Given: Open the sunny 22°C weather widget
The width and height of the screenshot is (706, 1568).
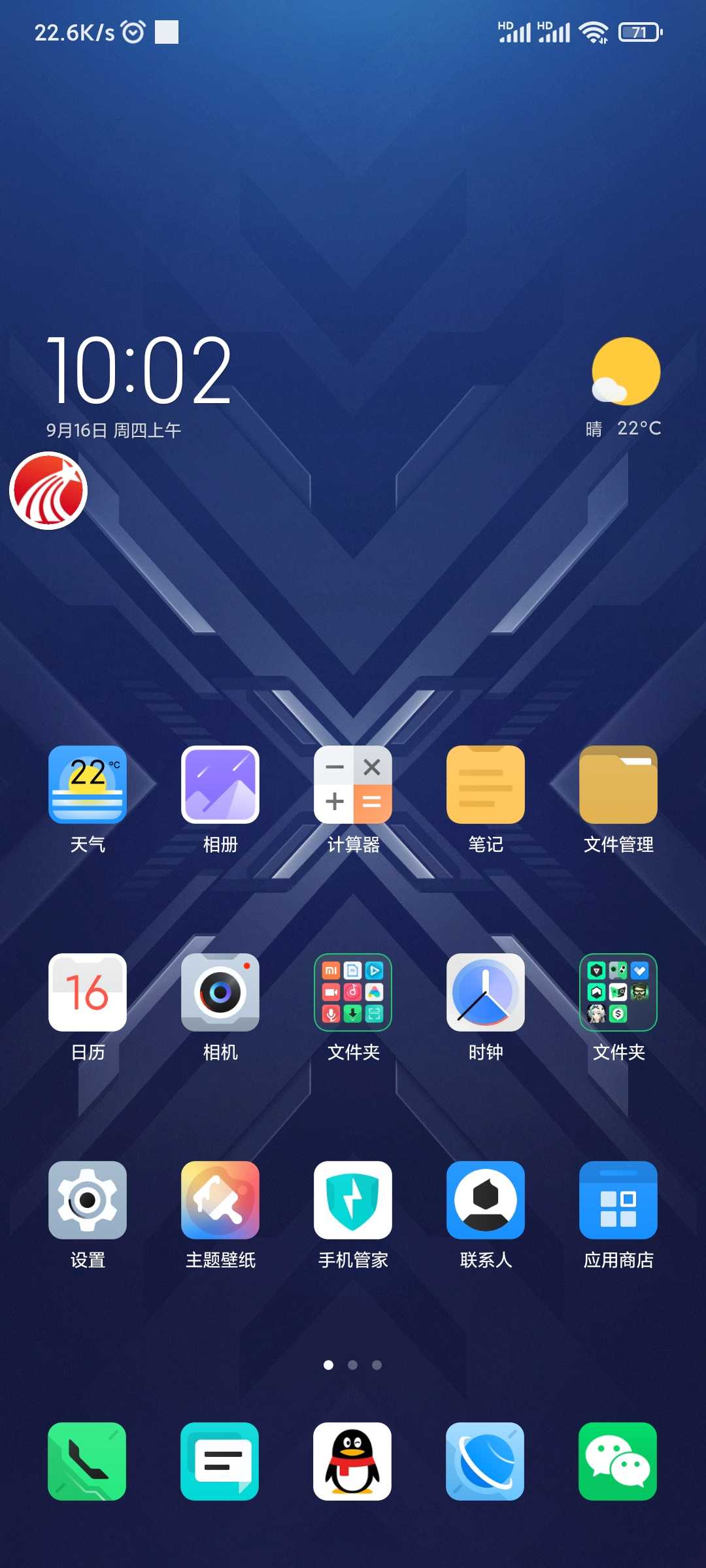Looking at the screenshot, I should (624, 387).
